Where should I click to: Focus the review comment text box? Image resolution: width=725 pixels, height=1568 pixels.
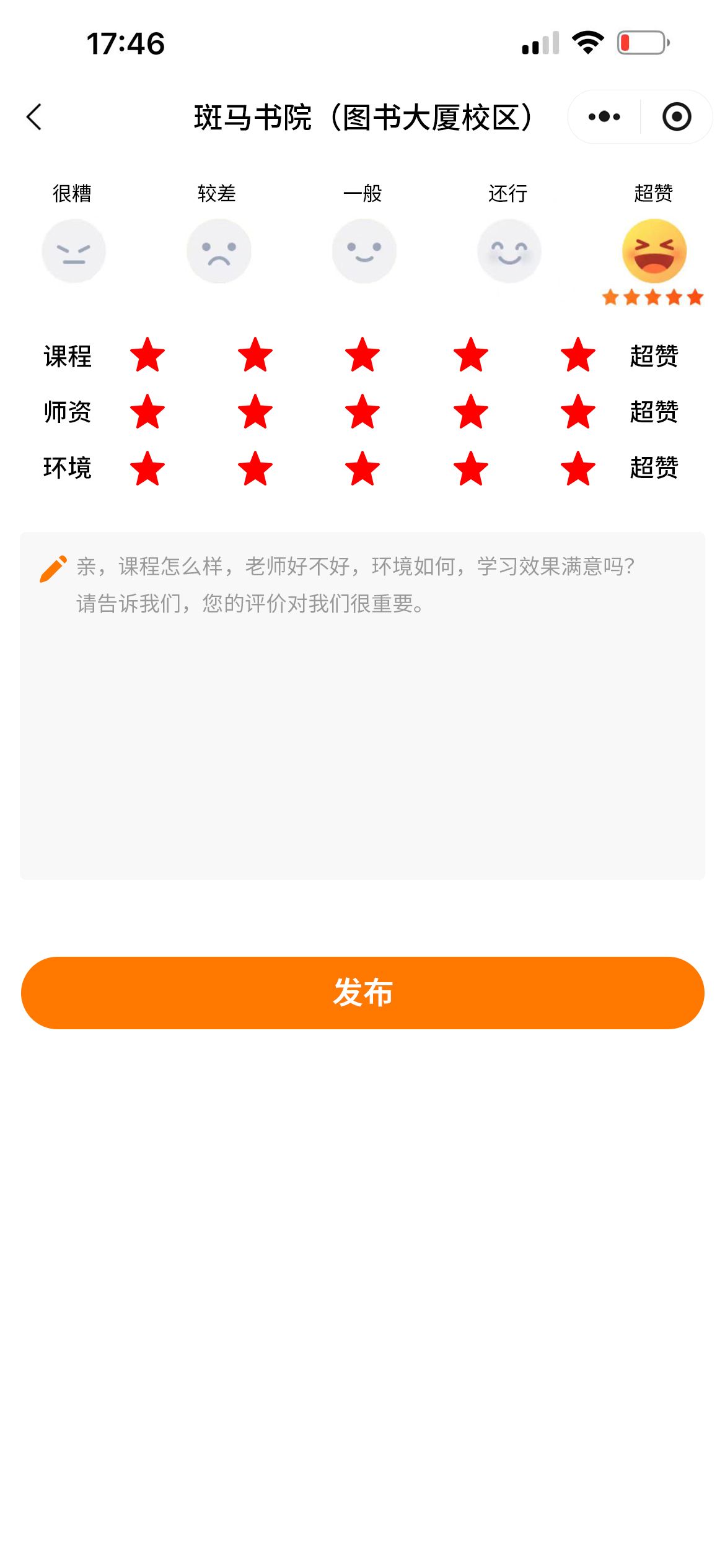(x=362, y=706)
